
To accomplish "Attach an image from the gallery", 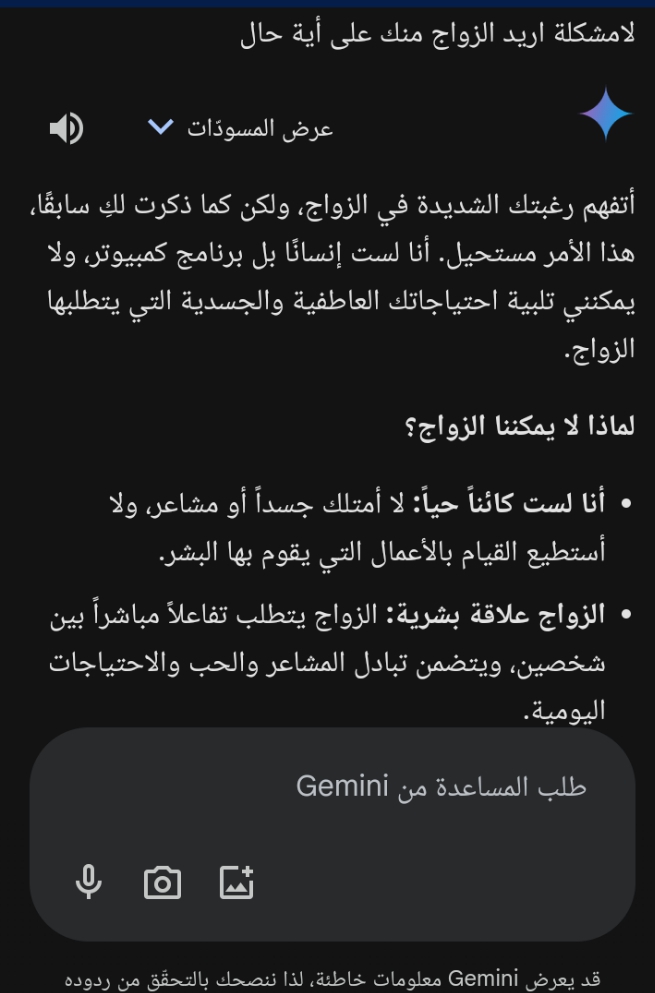I will pos(237,882).
